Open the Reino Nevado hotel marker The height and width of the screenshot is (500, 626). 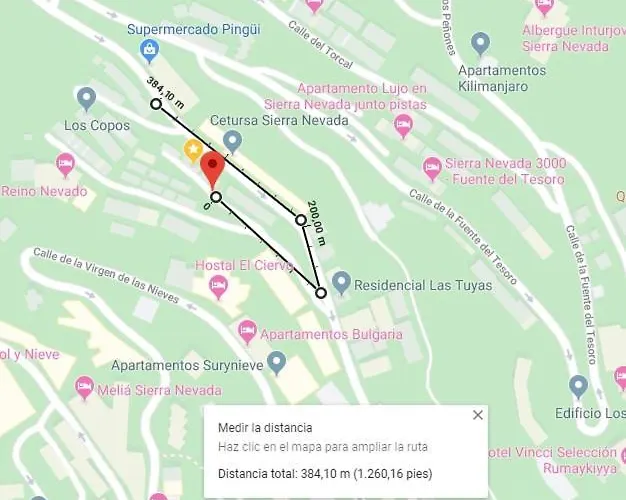click(x=65, y=162)
